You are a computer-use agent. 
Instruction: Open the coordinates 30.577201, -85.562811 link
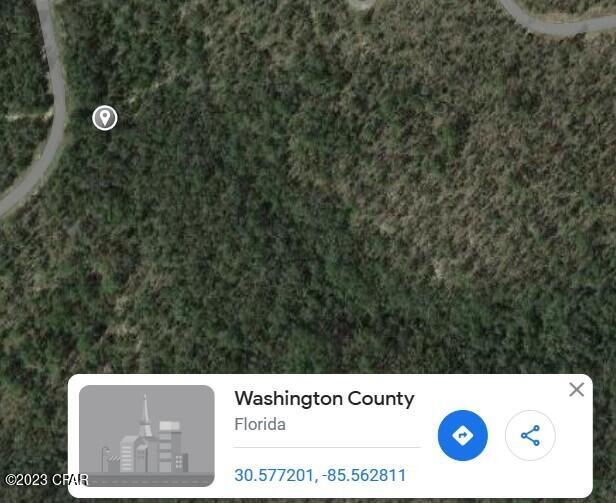[320, 475]
